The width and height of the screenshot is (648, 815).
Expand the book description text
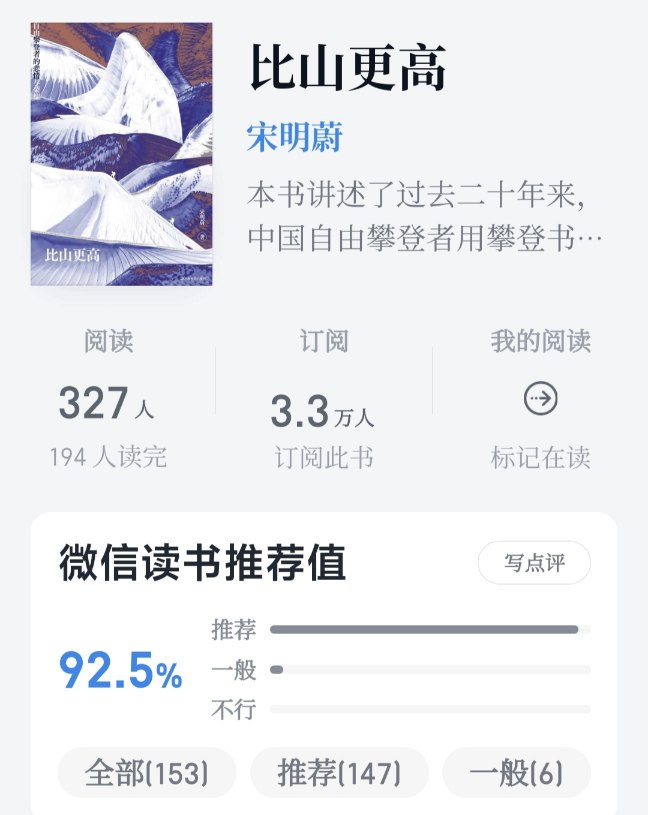(x=426, y=217)
